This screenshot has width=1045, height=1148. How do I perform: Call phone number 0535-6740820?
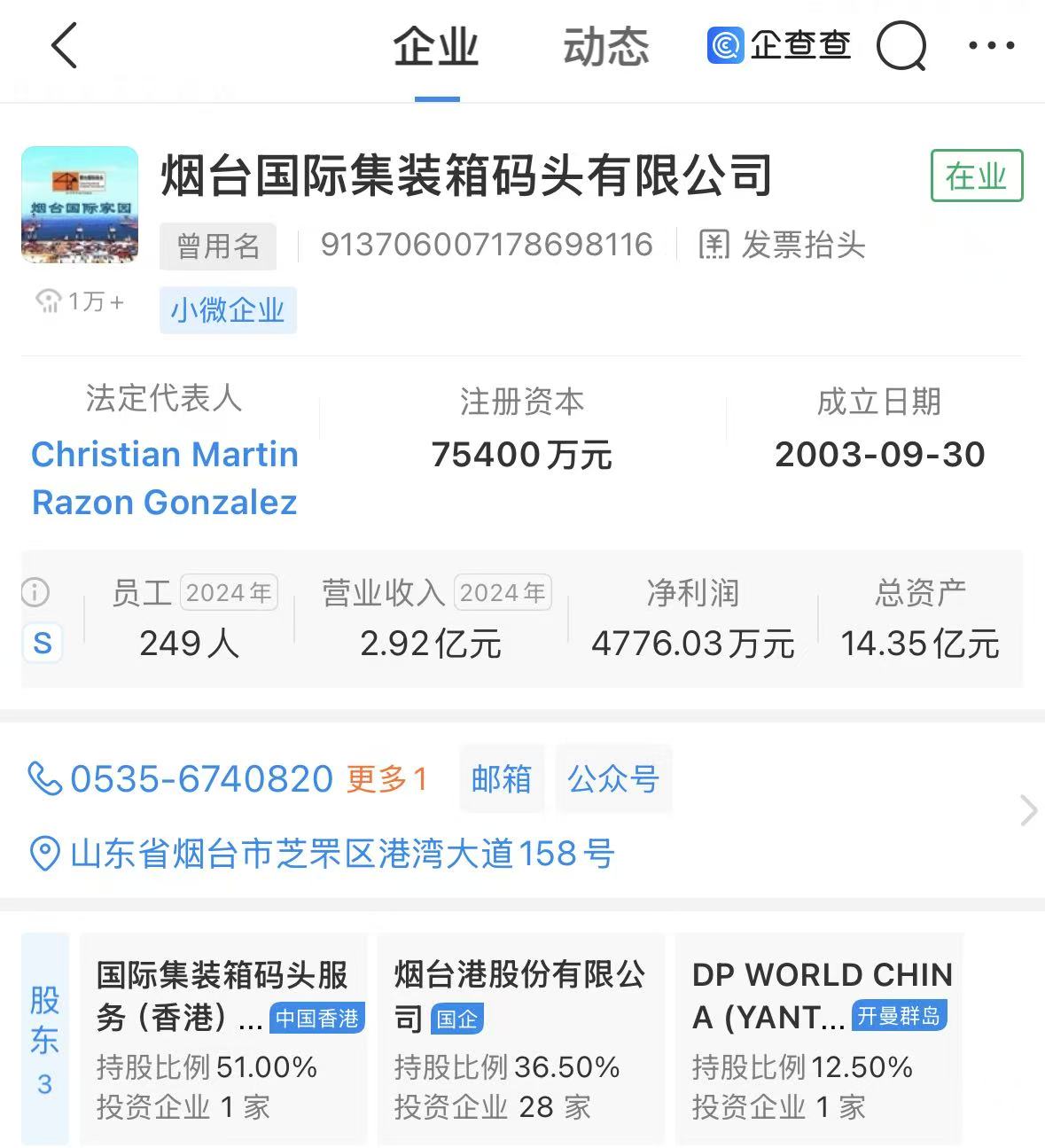[200, 779]
